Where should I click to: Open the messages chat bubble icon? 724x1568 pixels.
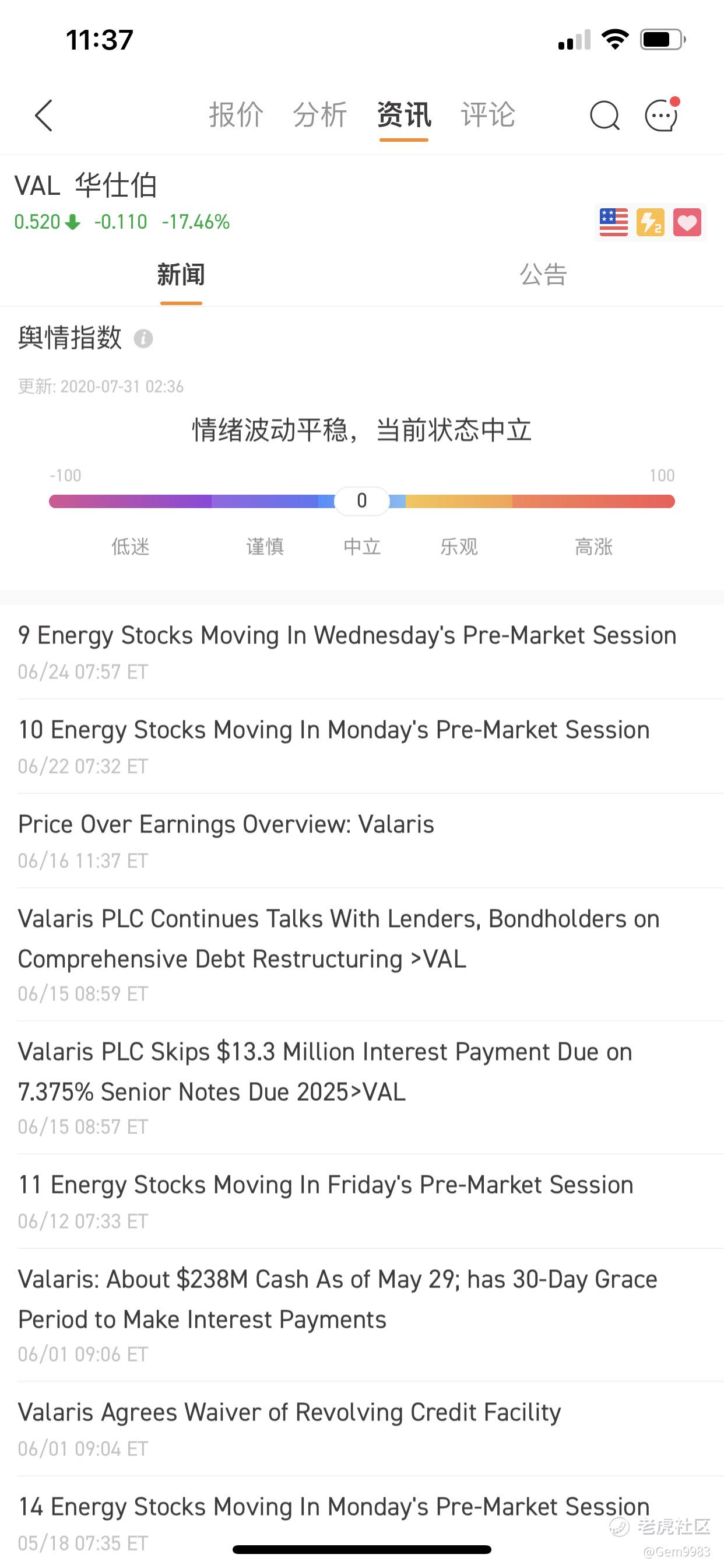[x=662, y=114]
